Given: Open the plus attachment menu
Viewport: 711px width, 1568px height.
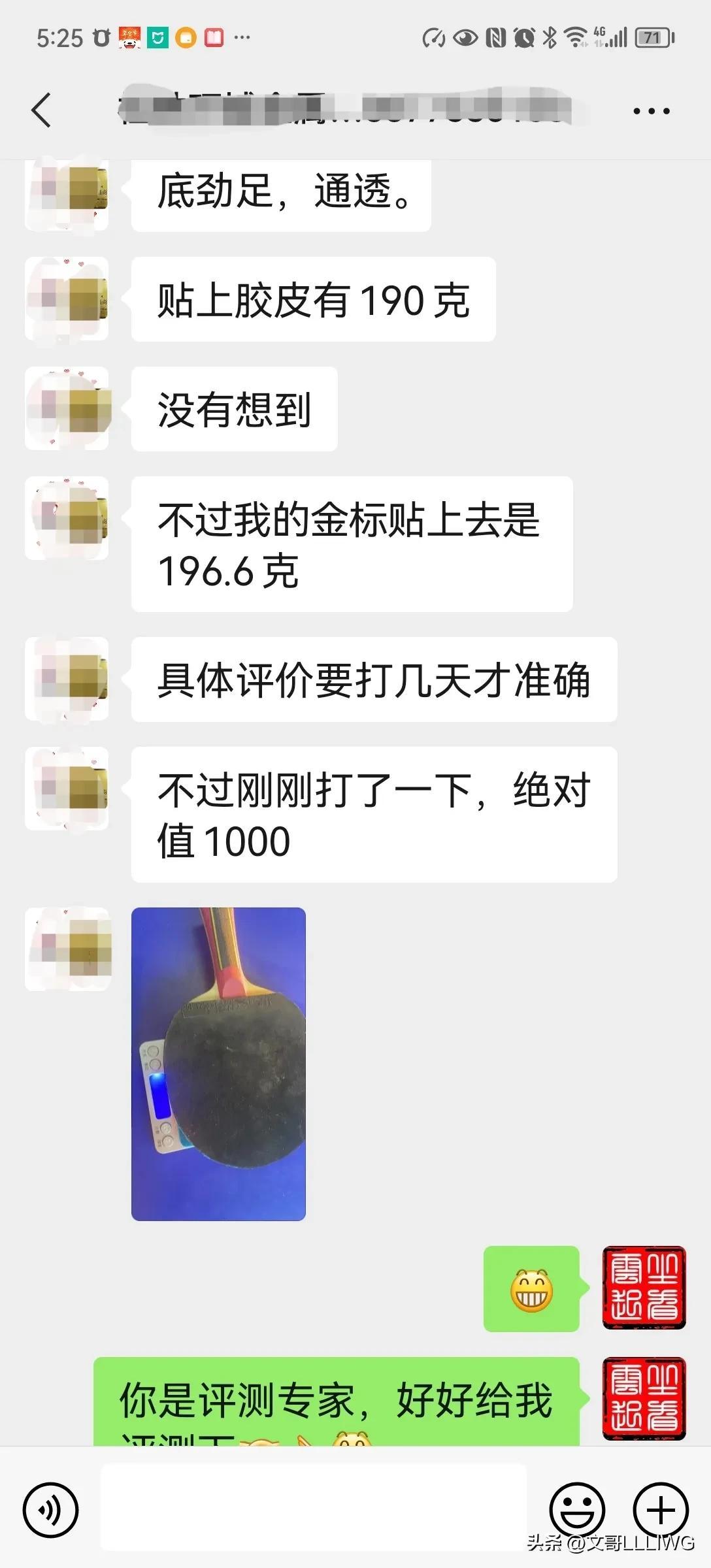Looking at the screenshot, I should tap(661, 1510).
